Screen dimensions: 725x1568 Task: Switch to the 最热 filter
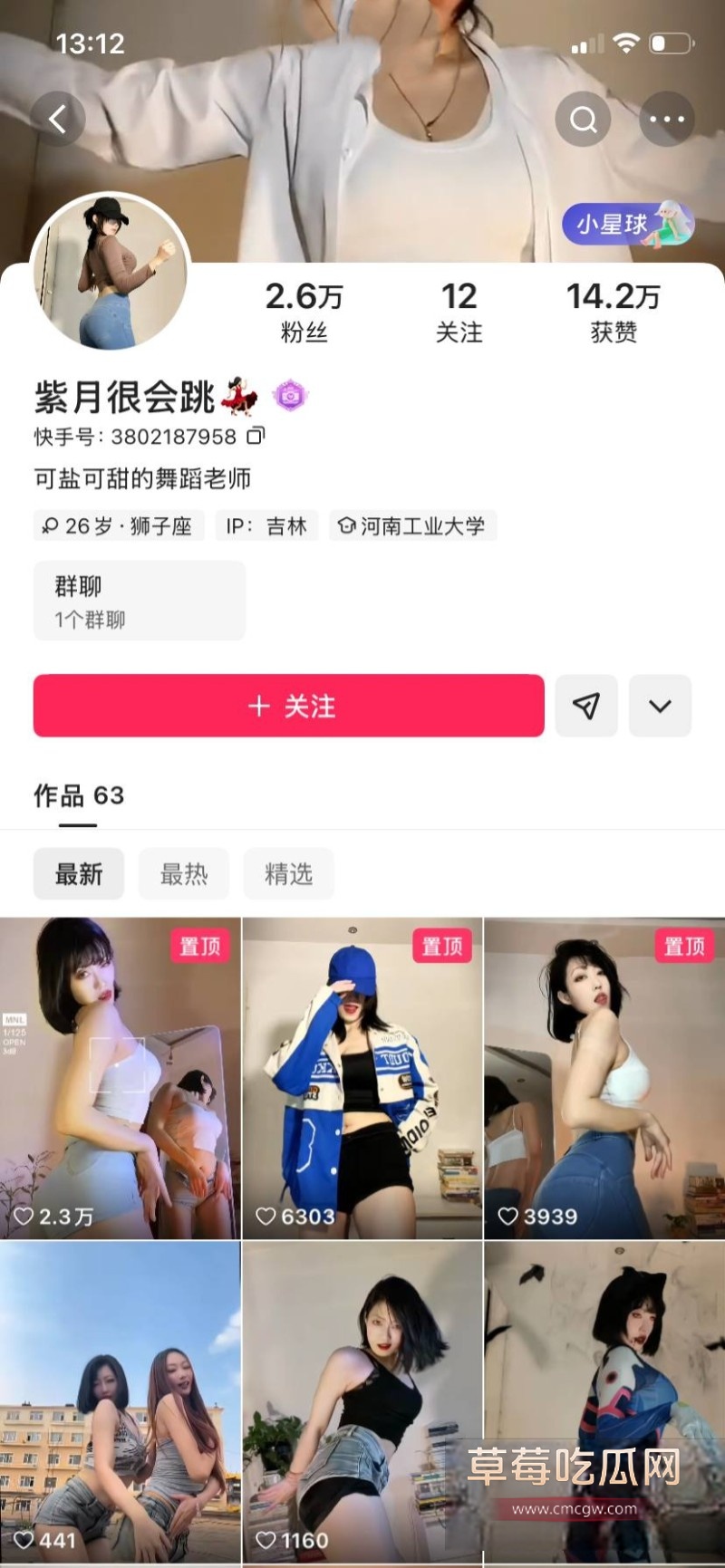pyautogui.click(x=184, y=873)
